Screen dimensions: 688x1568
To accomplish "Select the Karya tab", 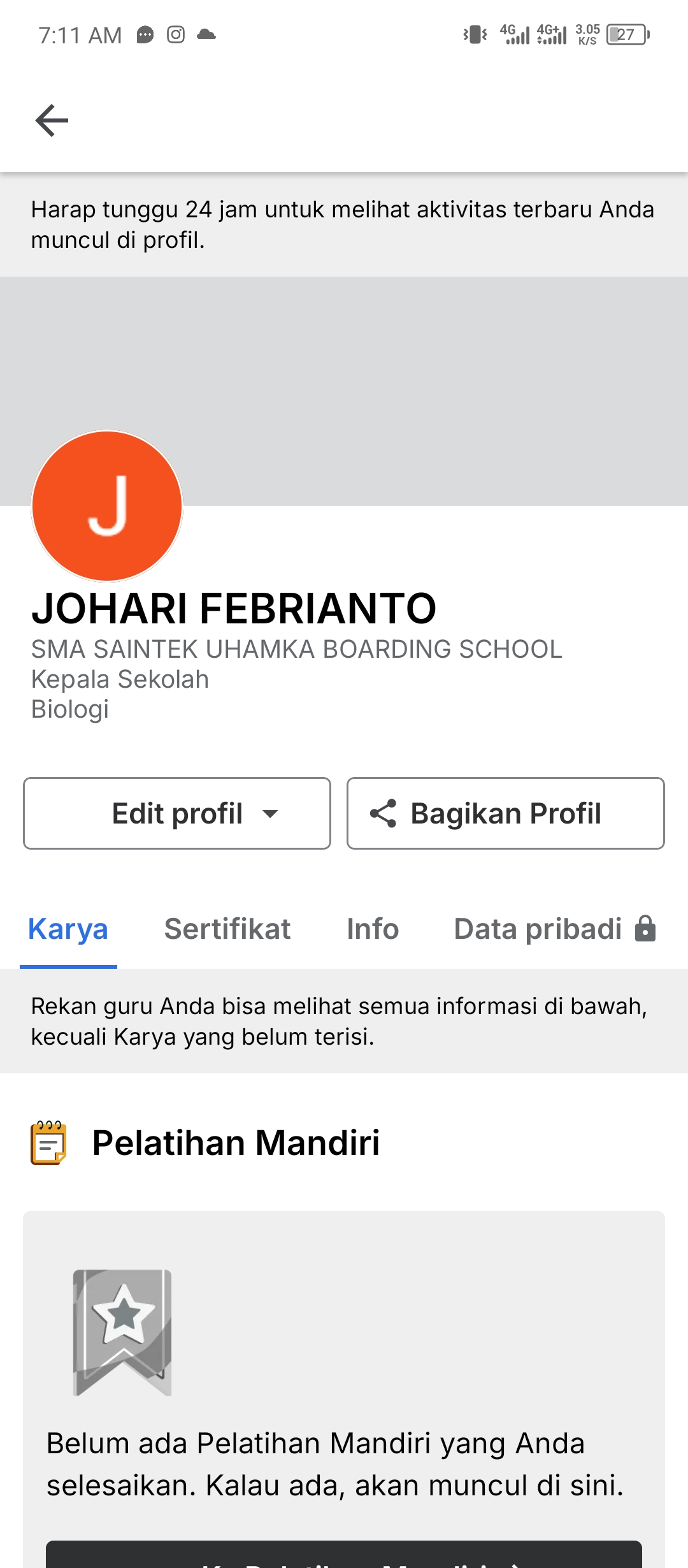I will (68, 929).
